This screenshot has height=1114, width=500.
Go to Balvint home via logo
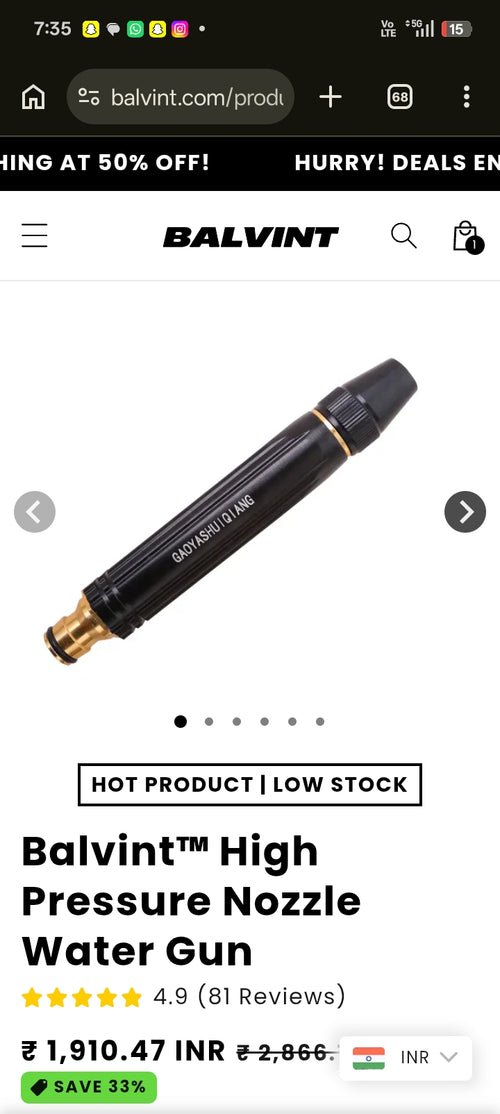click(251, 237)
